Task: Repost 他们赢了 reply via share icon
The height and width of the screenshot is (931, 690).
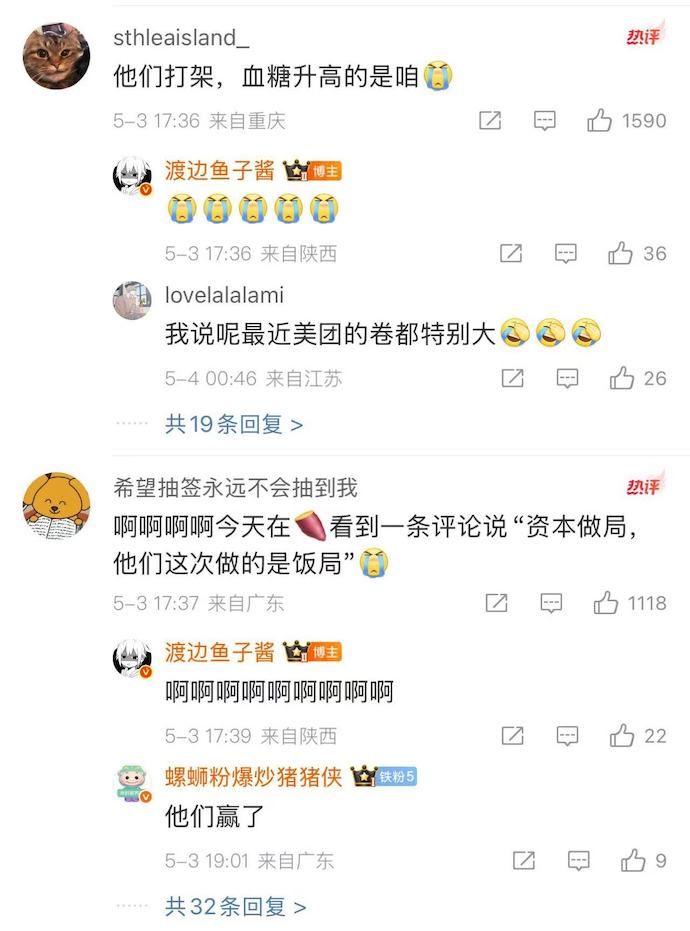Action: click(523, 860)
